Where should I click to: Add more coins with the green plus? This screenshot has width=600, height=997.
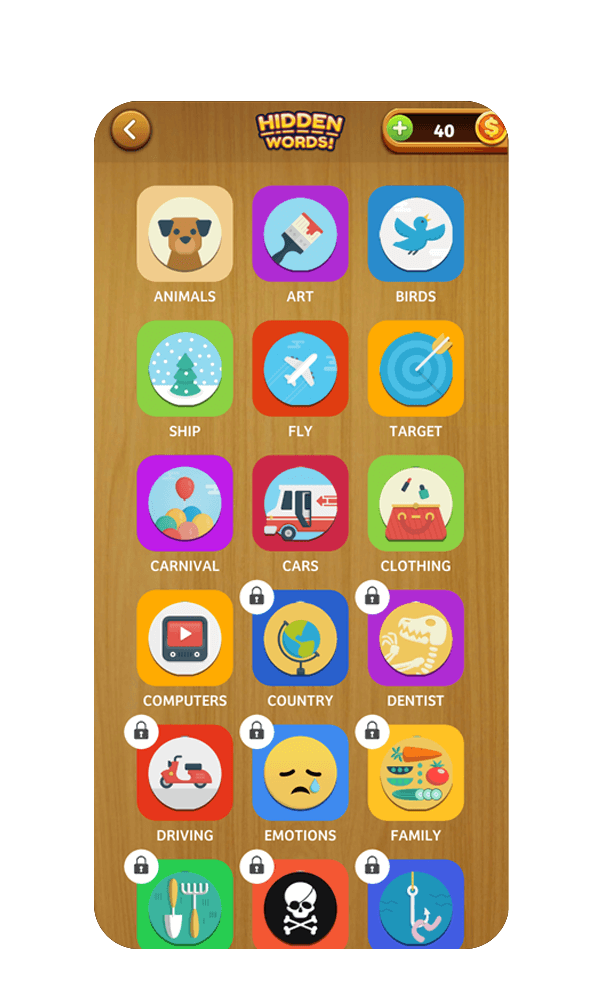pos(399,129)
